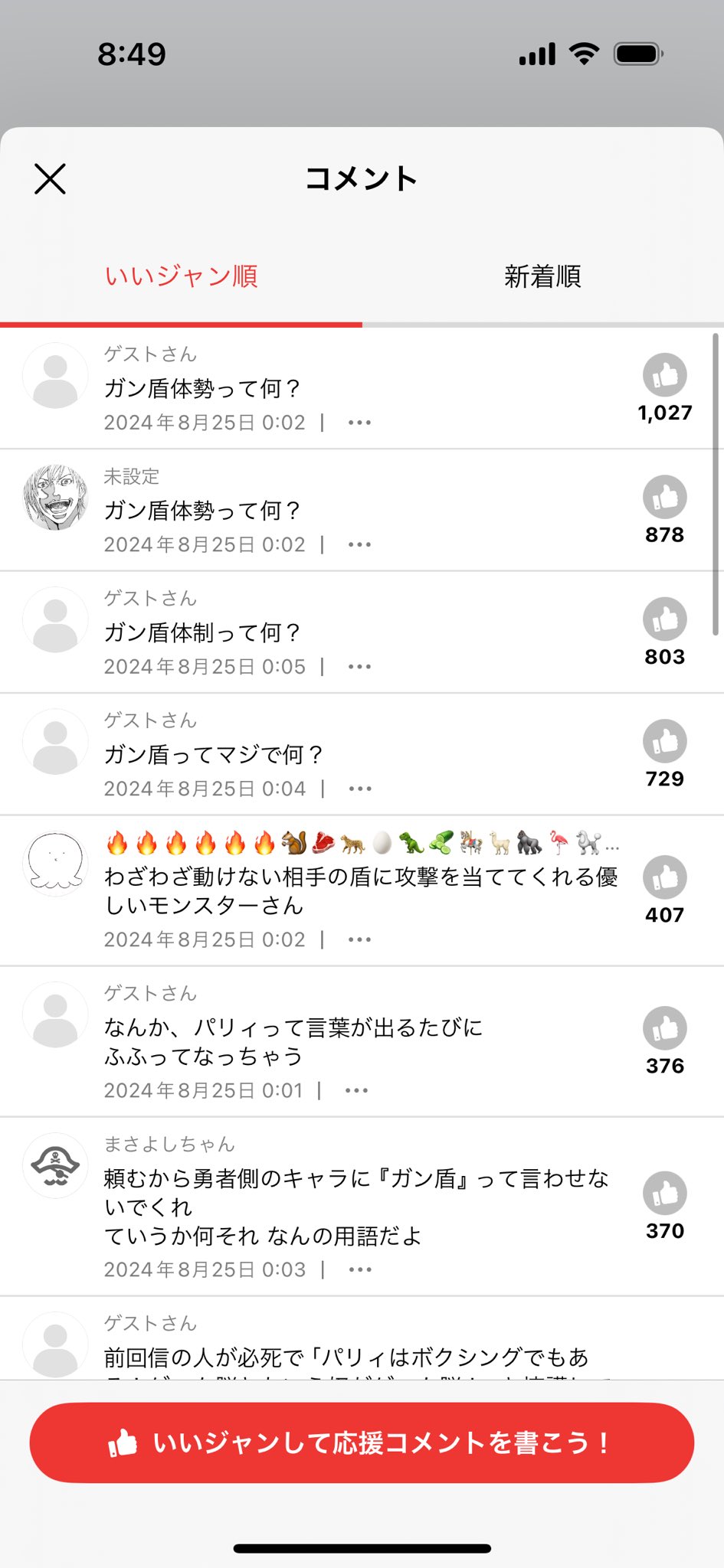Like the ガン盾ってマジで何？ comment
The width and height of the screenshot is (724, 1568).
coord(664,741)
